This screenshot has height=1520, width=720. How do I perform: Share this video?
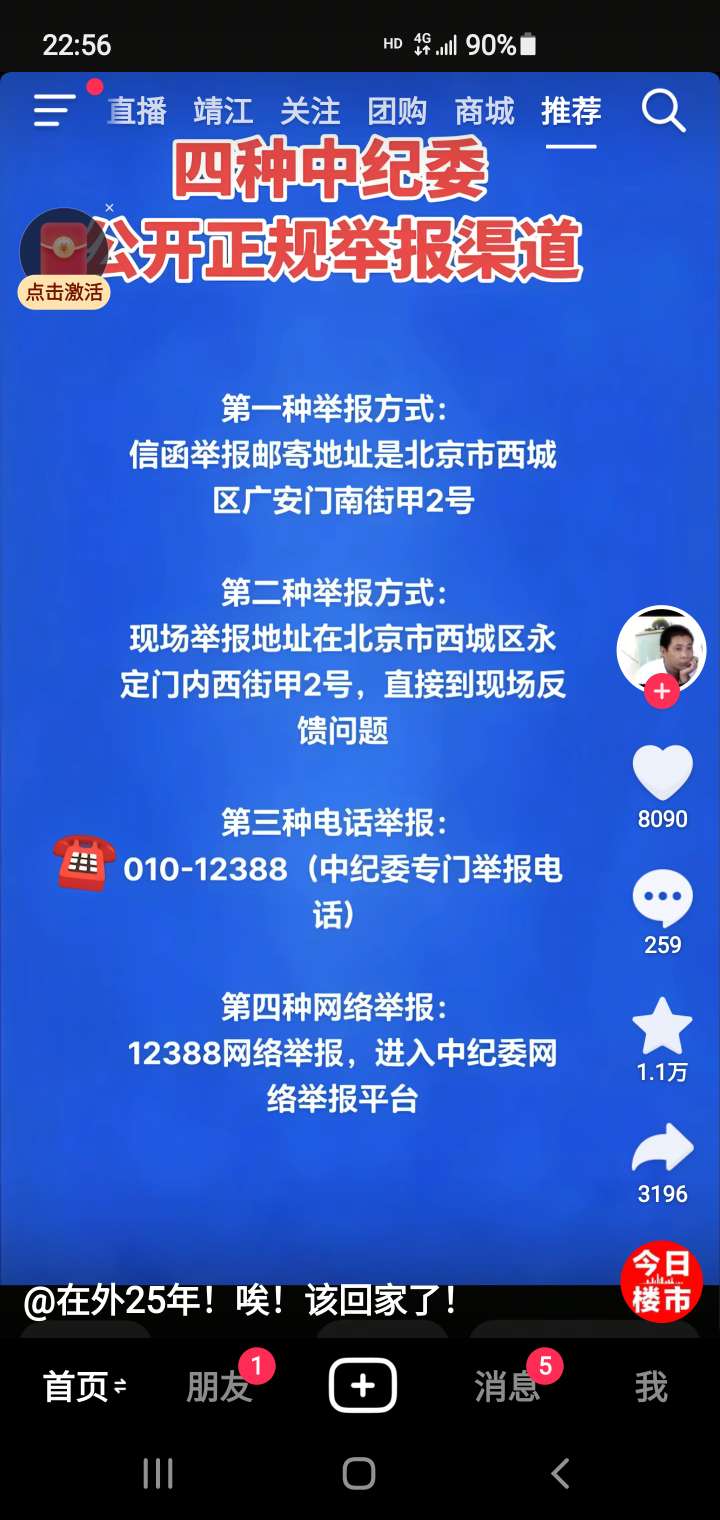click(662, 1150)
